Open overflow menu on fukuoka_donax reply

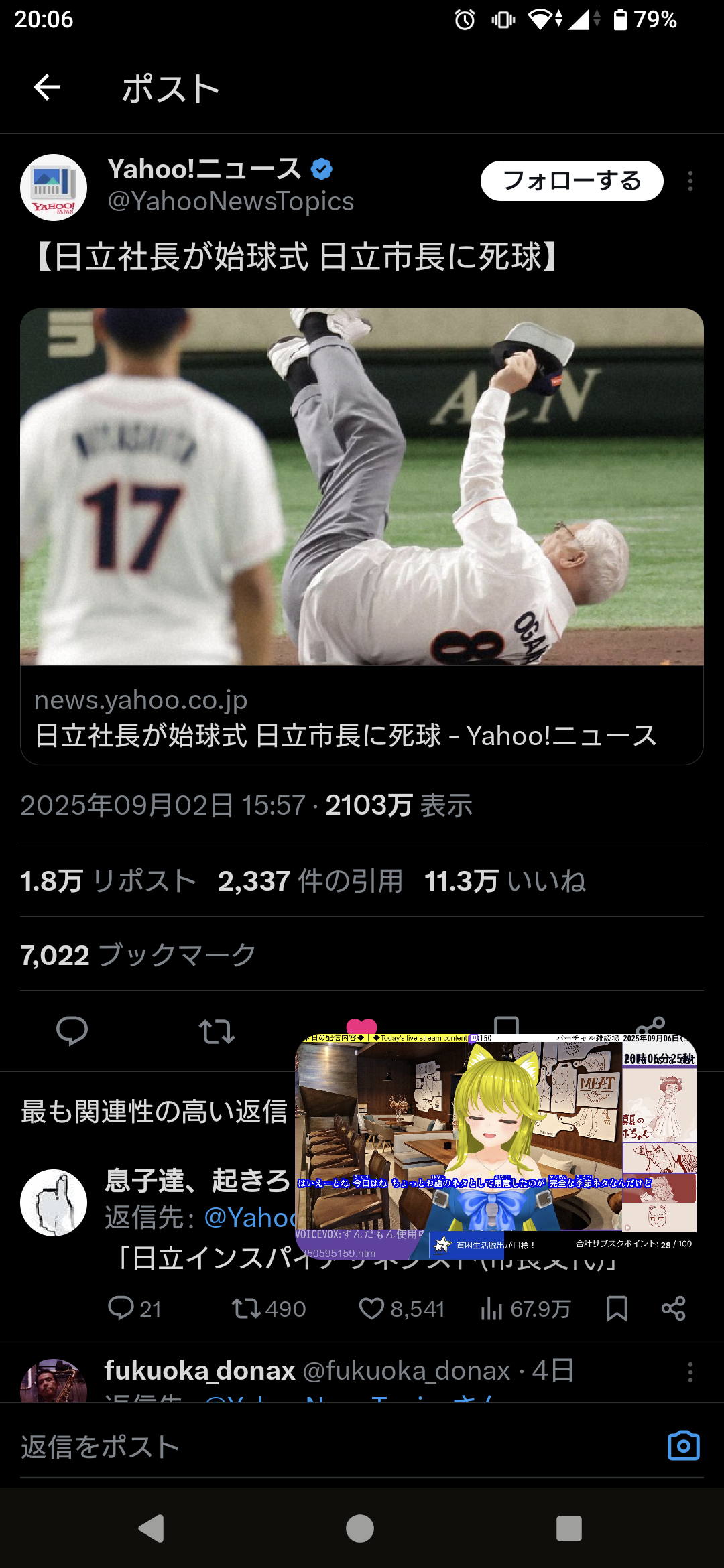(690, 1373)
